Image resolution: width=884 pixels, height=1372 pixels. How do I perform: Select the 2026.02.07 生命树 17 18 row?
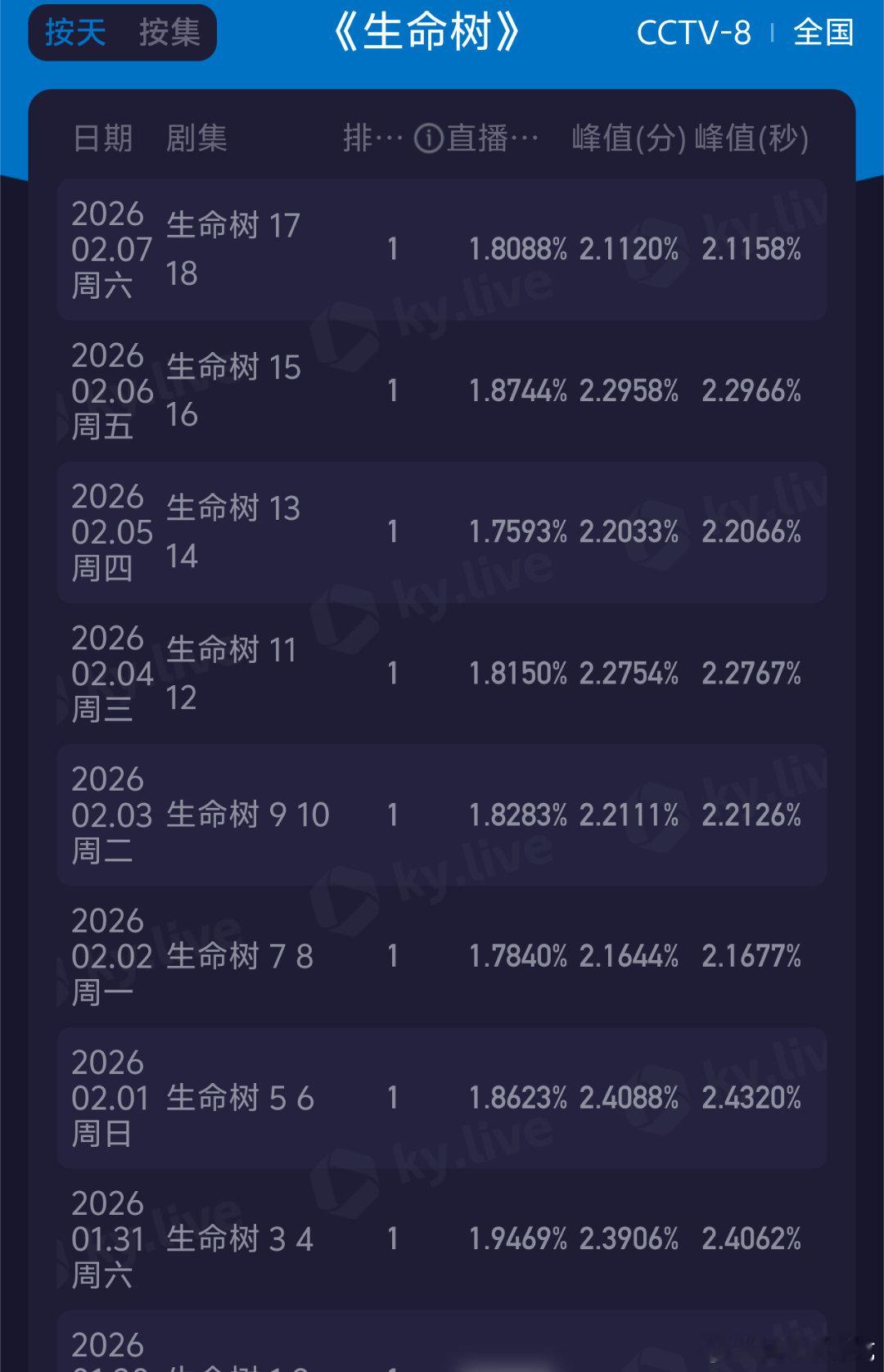pyautogui.click(x=442, y=250)
